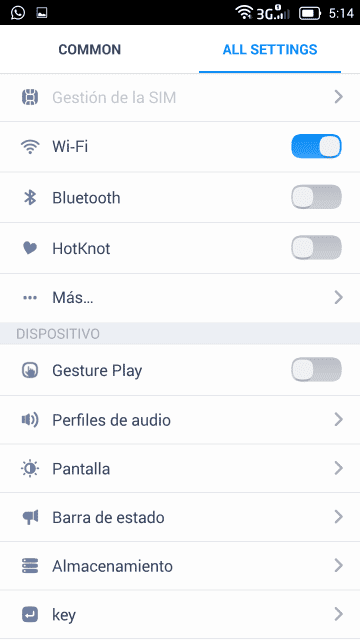The width and height of the screenshot is (360, 640).
Task: Select the ALL SETTINGS tab
Action: tap(270, 49)
